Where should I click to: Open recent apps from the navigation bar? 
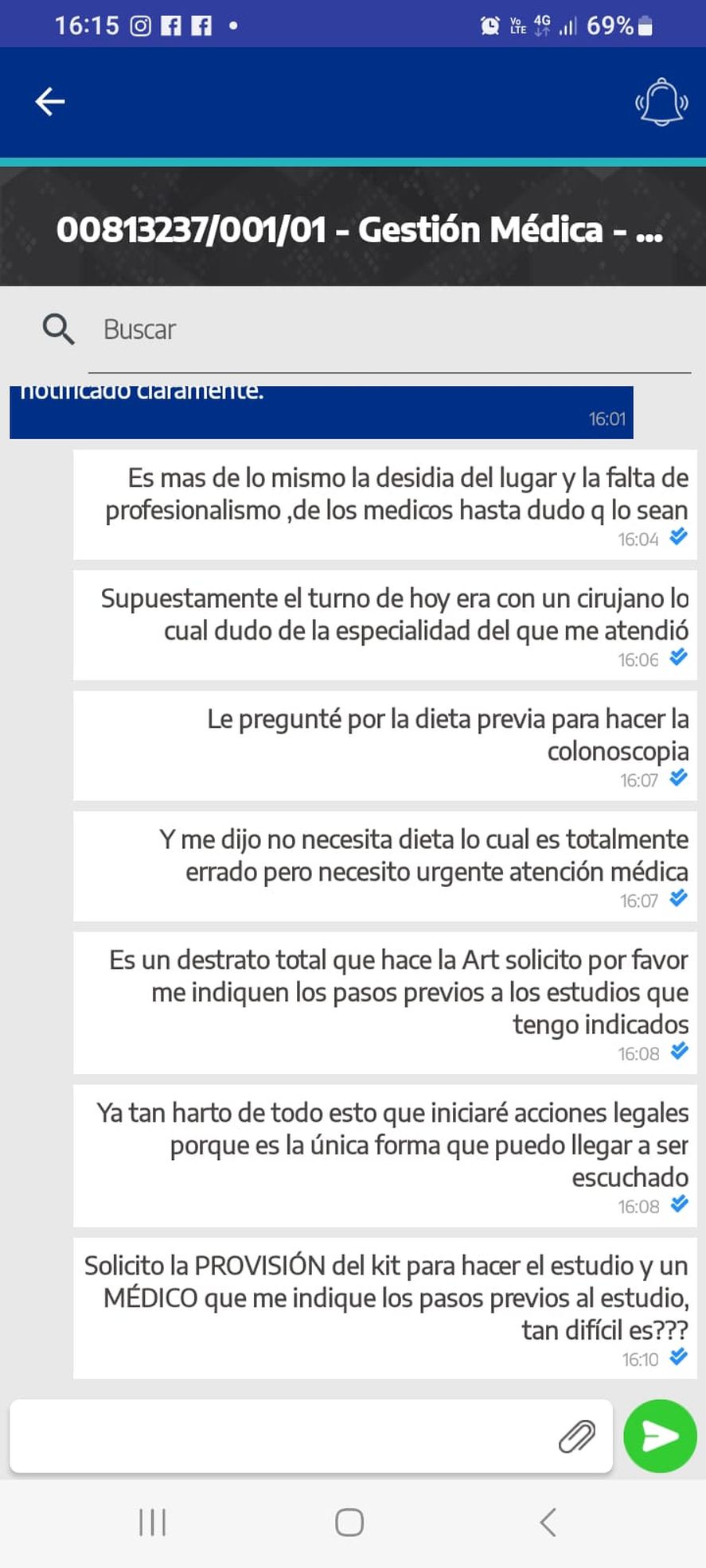(x=152, y=1522)
